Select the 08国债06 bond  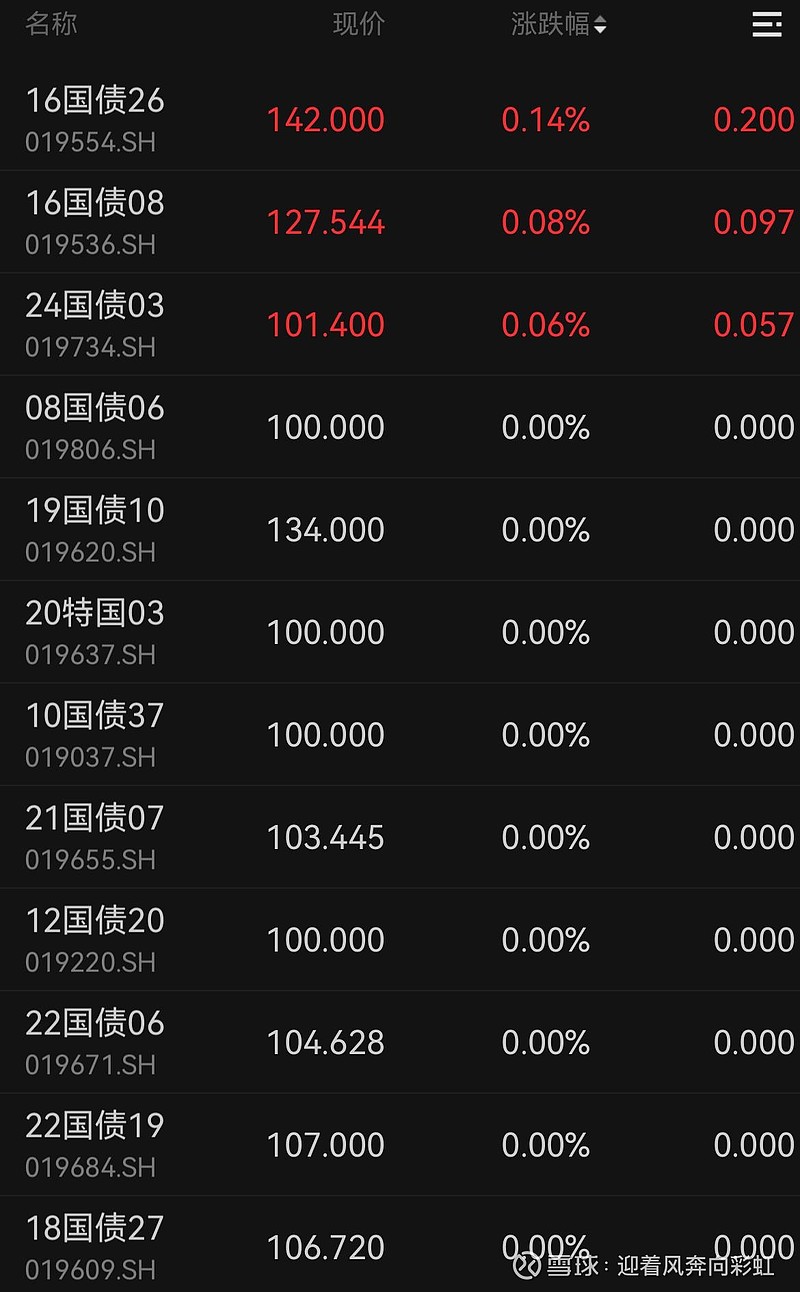click(x=95, y=427)
